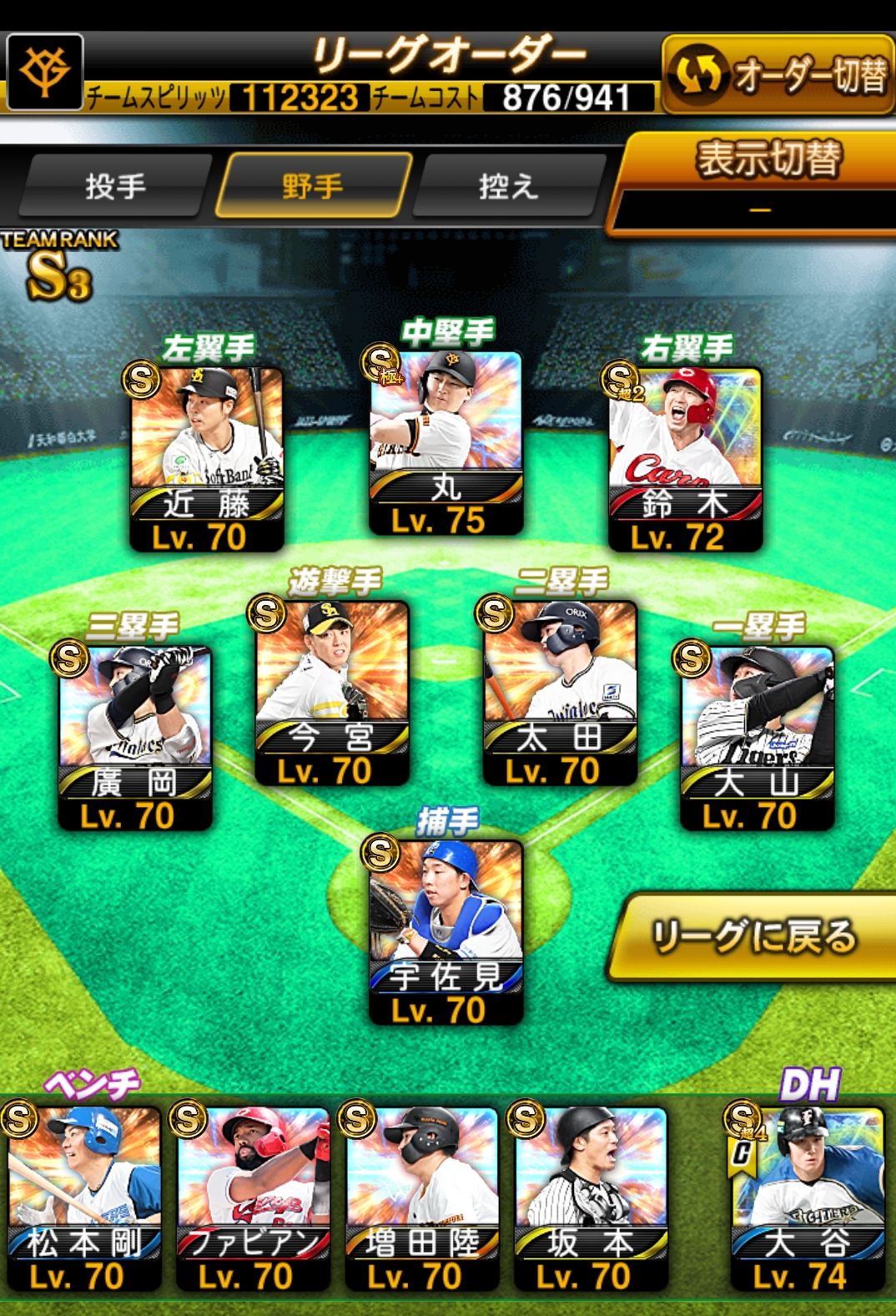Select shortstop 今宮's card

click(x=332, y=693)
